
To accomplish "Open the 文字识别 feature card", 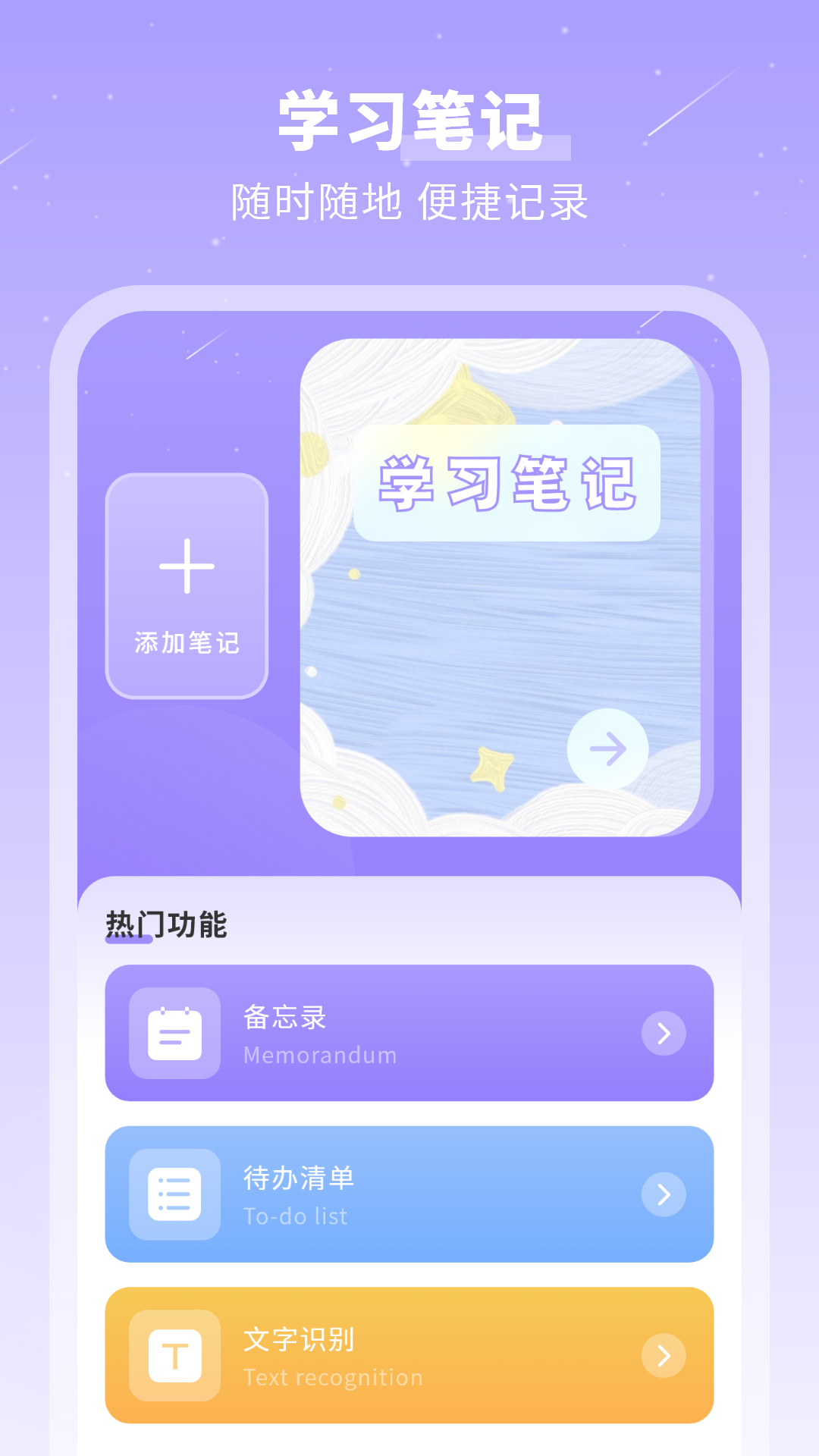I will point(409,1357).
